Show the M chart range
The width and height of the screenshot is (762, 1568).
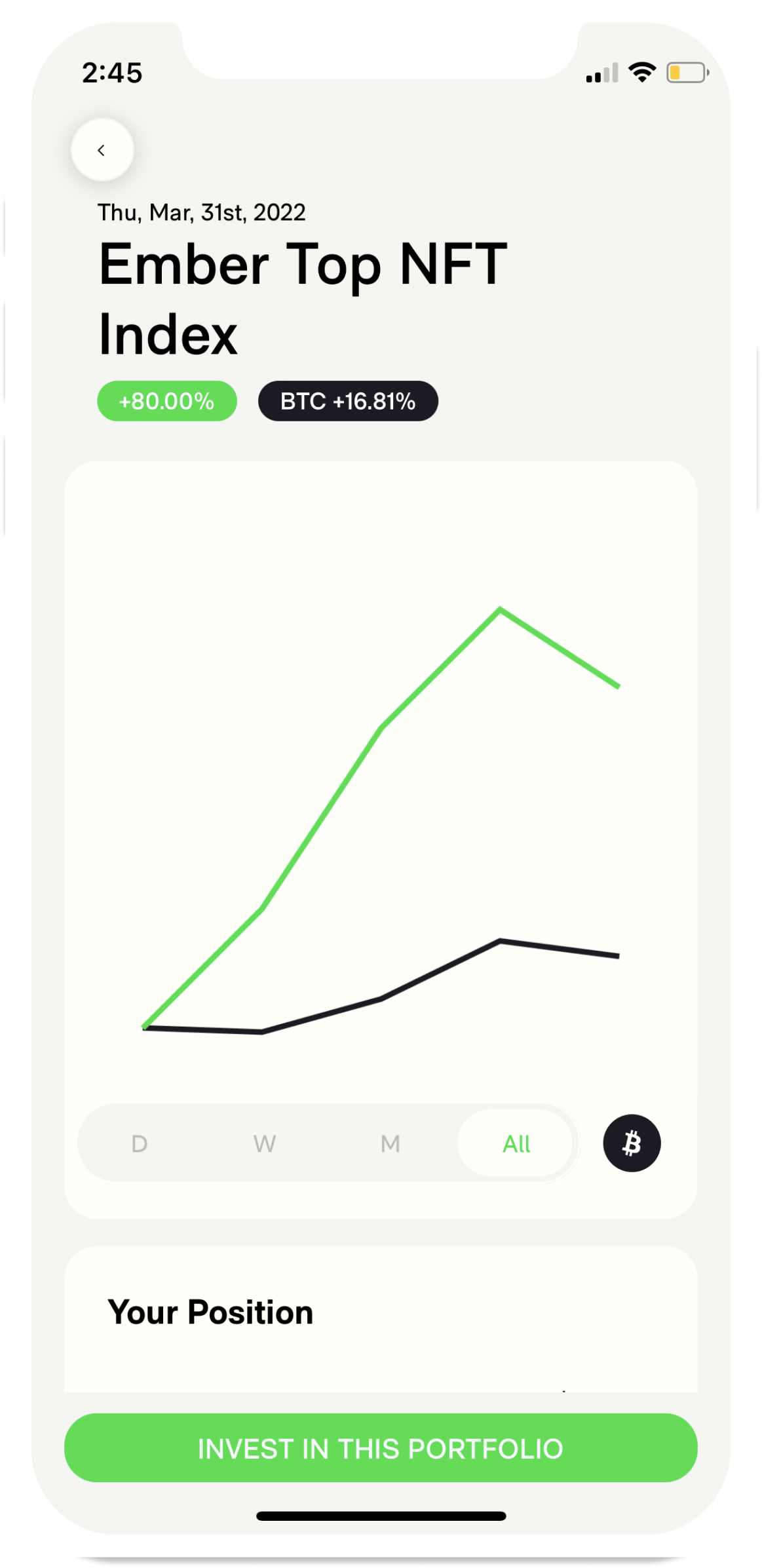tap(391, 1143)
